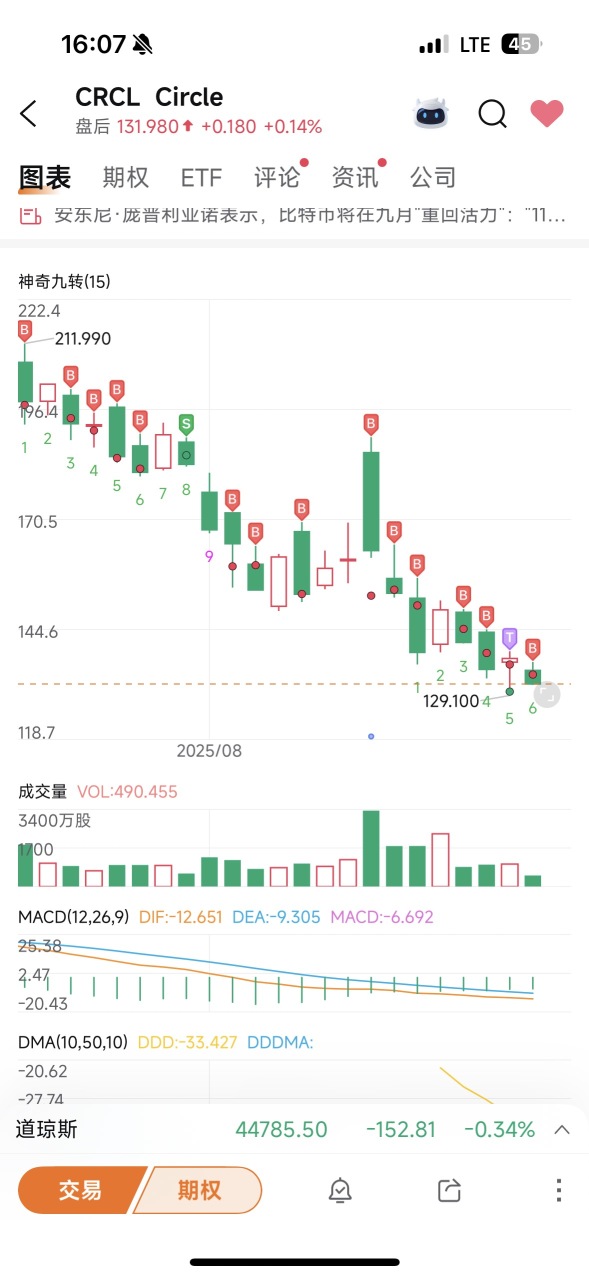
Task: Tap the 神奇九转(15) indicator label
Action: [x=65, y=282]
